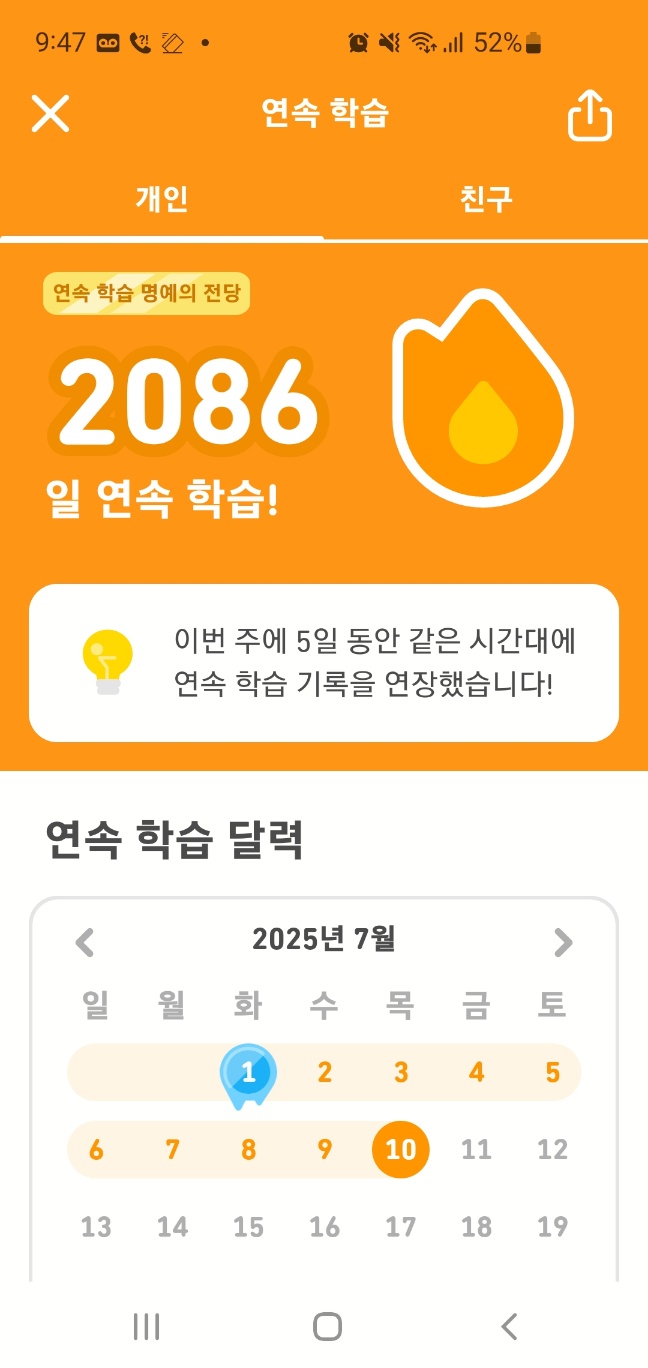Switch to the 친구 tab
This screenshot has width=648, height=1368.
(486, 197)
